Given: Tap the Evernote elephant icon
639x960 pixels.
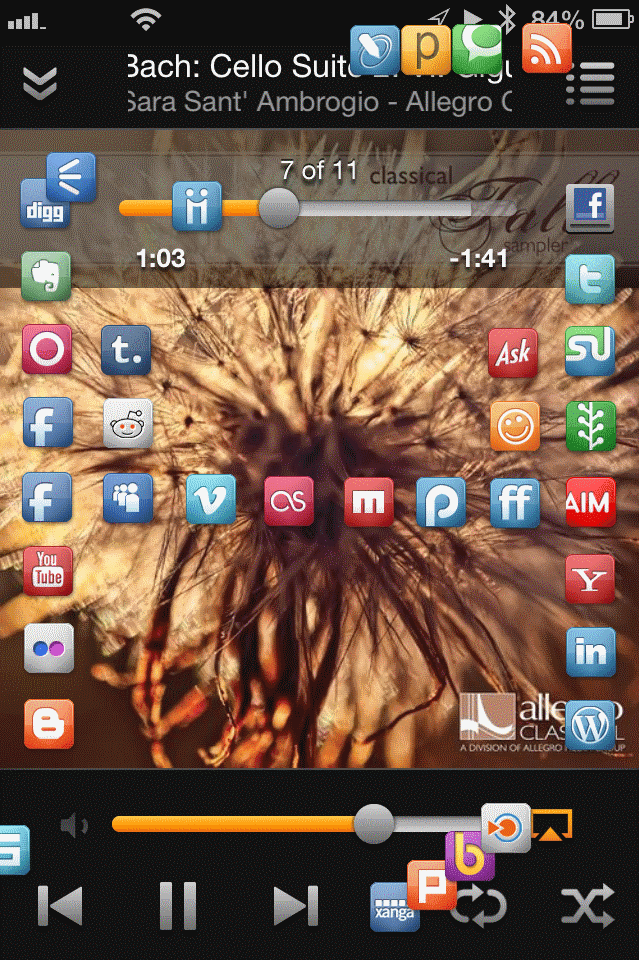Looking at the screenshot, I should tap(47, 277).
